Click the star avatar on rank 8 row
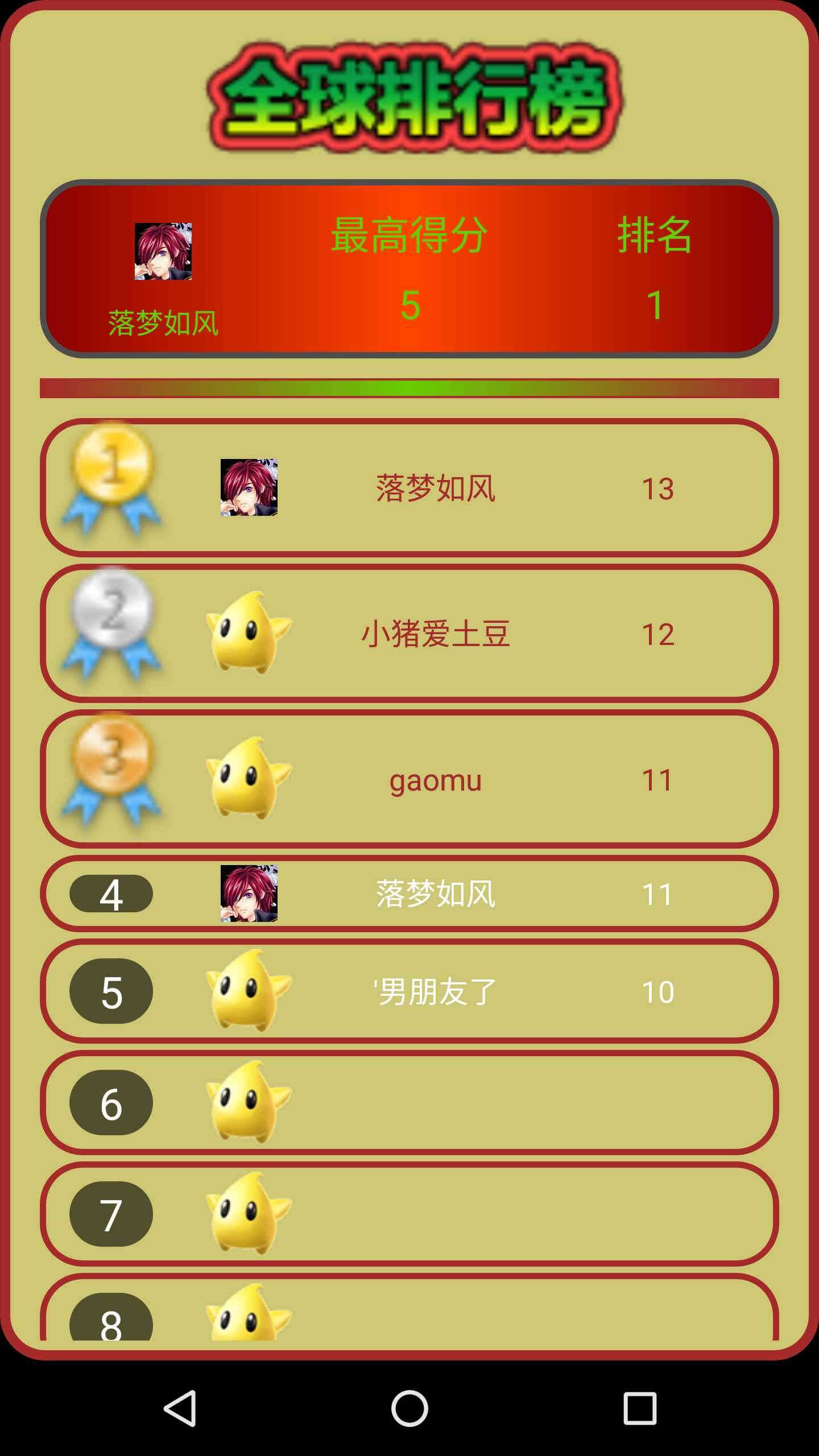This screenshot has width=819, height=1456. tap(249, 1319)
